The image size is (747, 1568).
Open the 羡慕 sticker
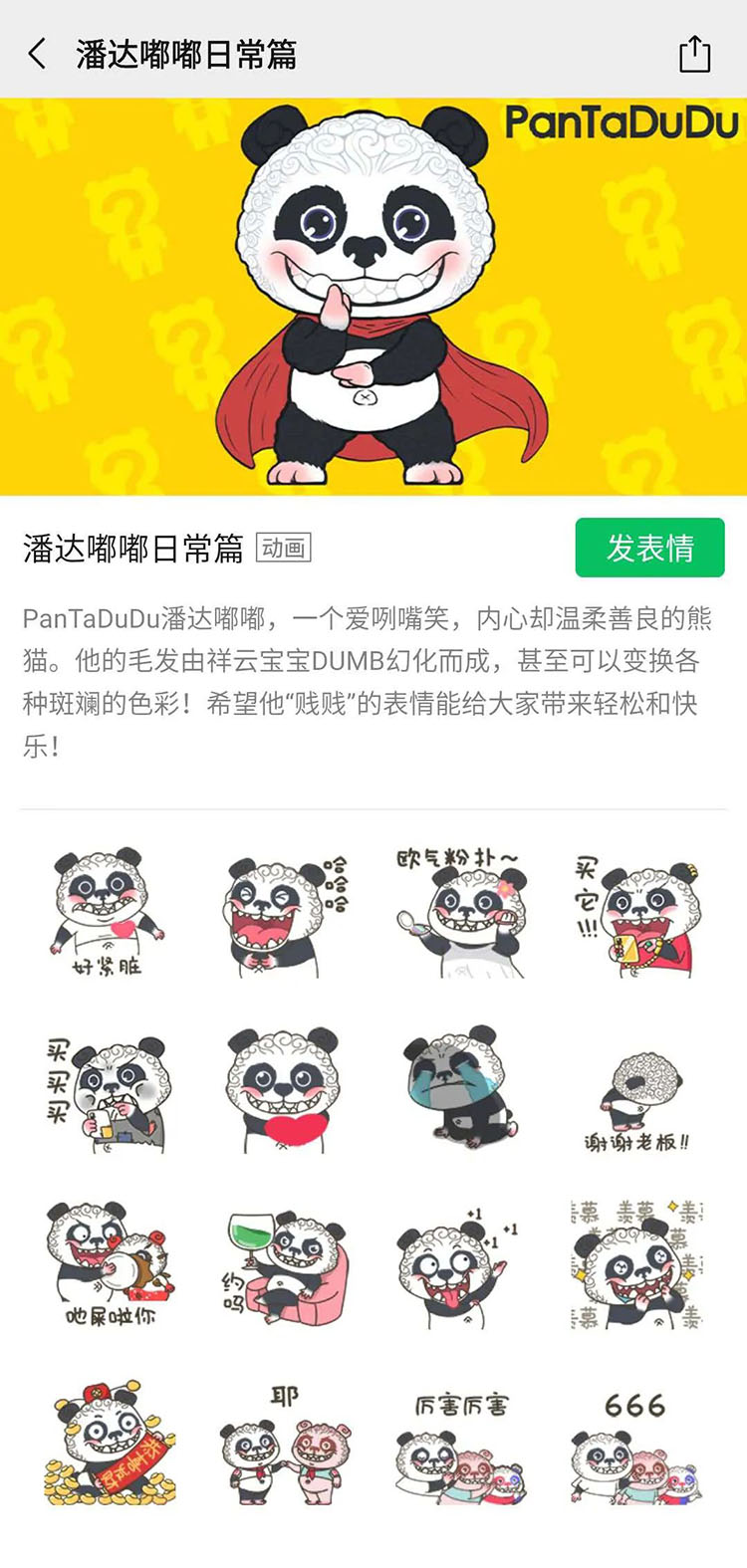[637, 1266]
